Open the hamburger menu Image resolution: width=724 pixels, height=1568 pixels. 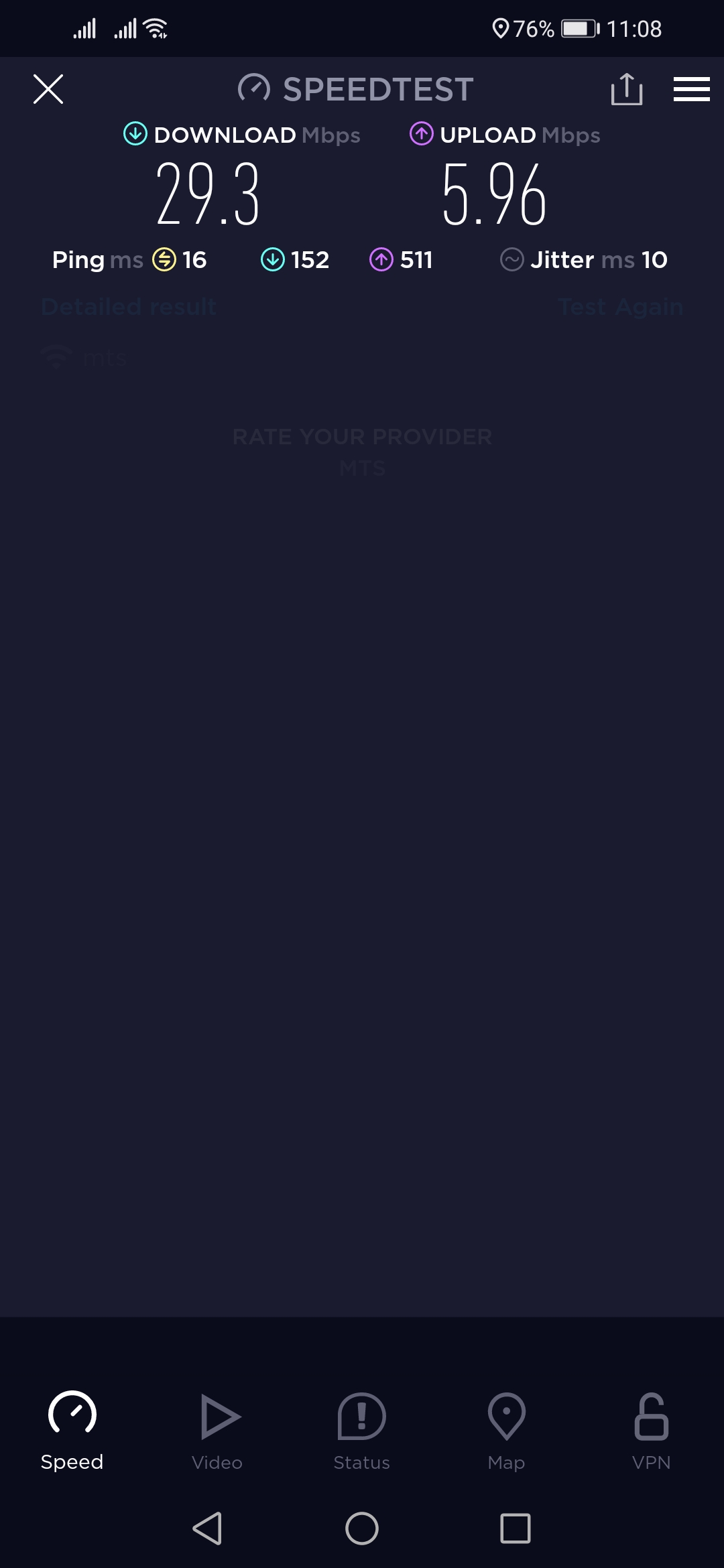click(691, 89)
